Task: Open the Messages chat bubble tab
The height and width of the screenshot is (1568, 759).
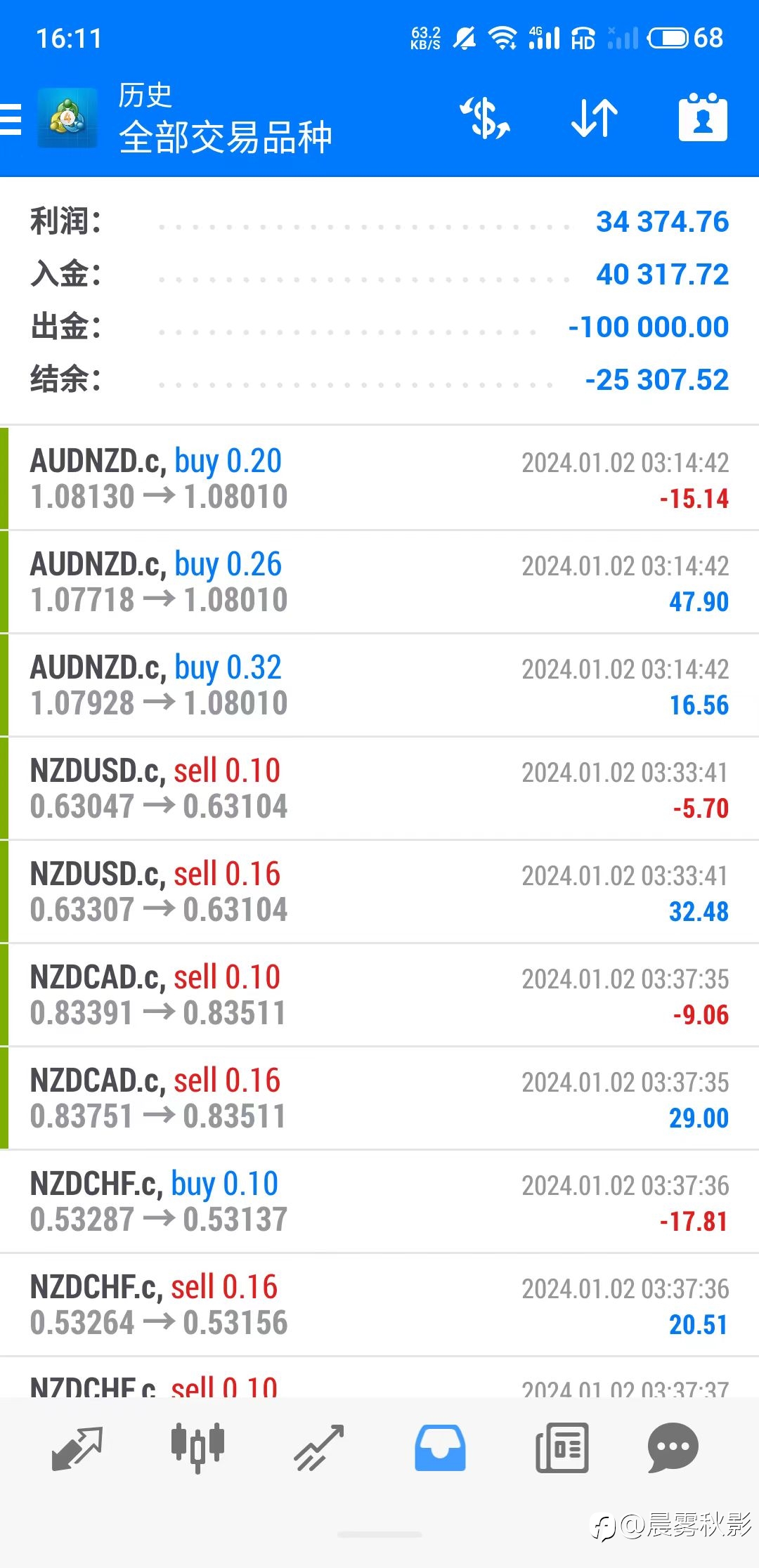Action: 673,1448
